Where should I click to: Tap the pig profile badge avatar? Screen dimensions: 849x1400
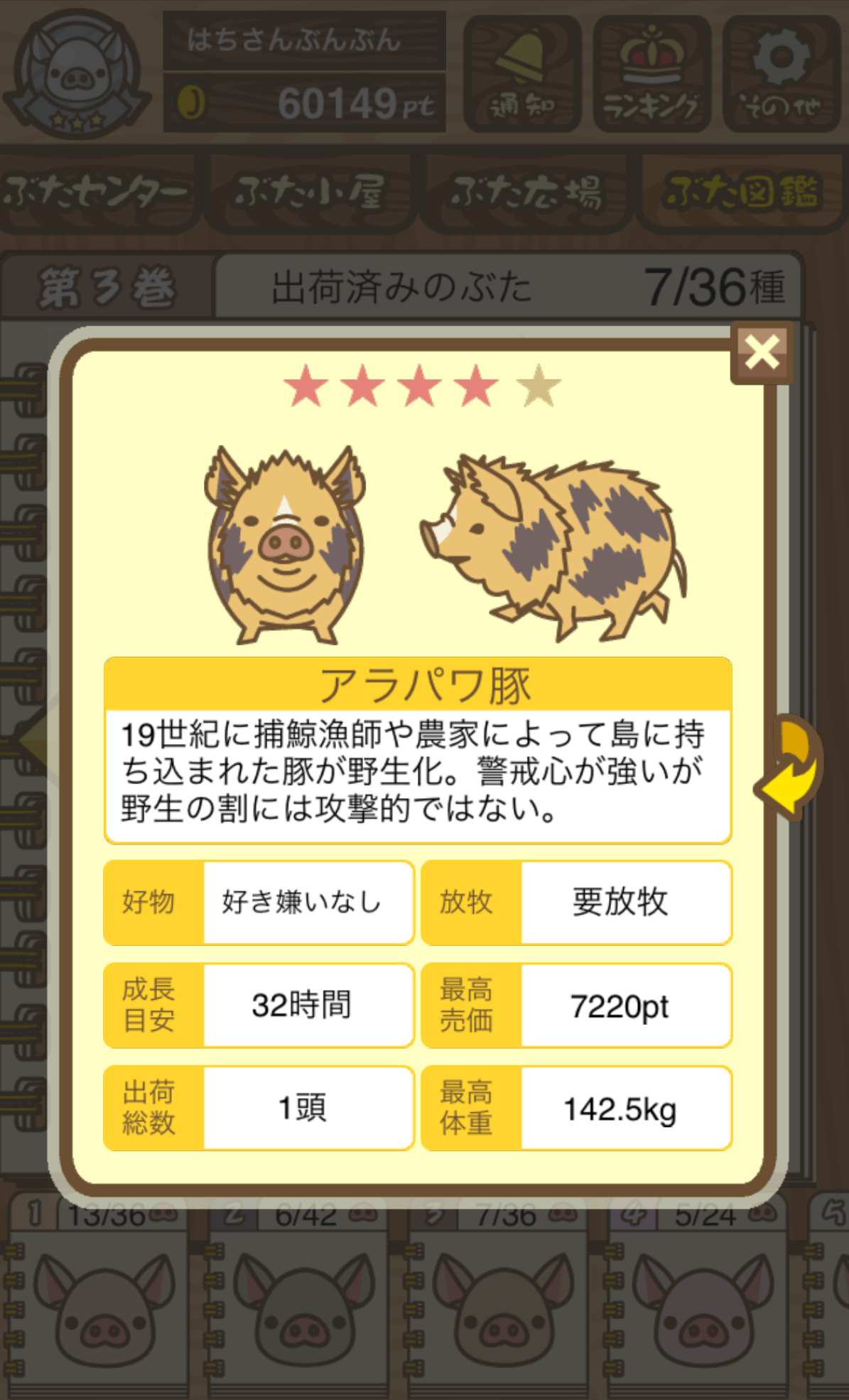tap(77, 74)
